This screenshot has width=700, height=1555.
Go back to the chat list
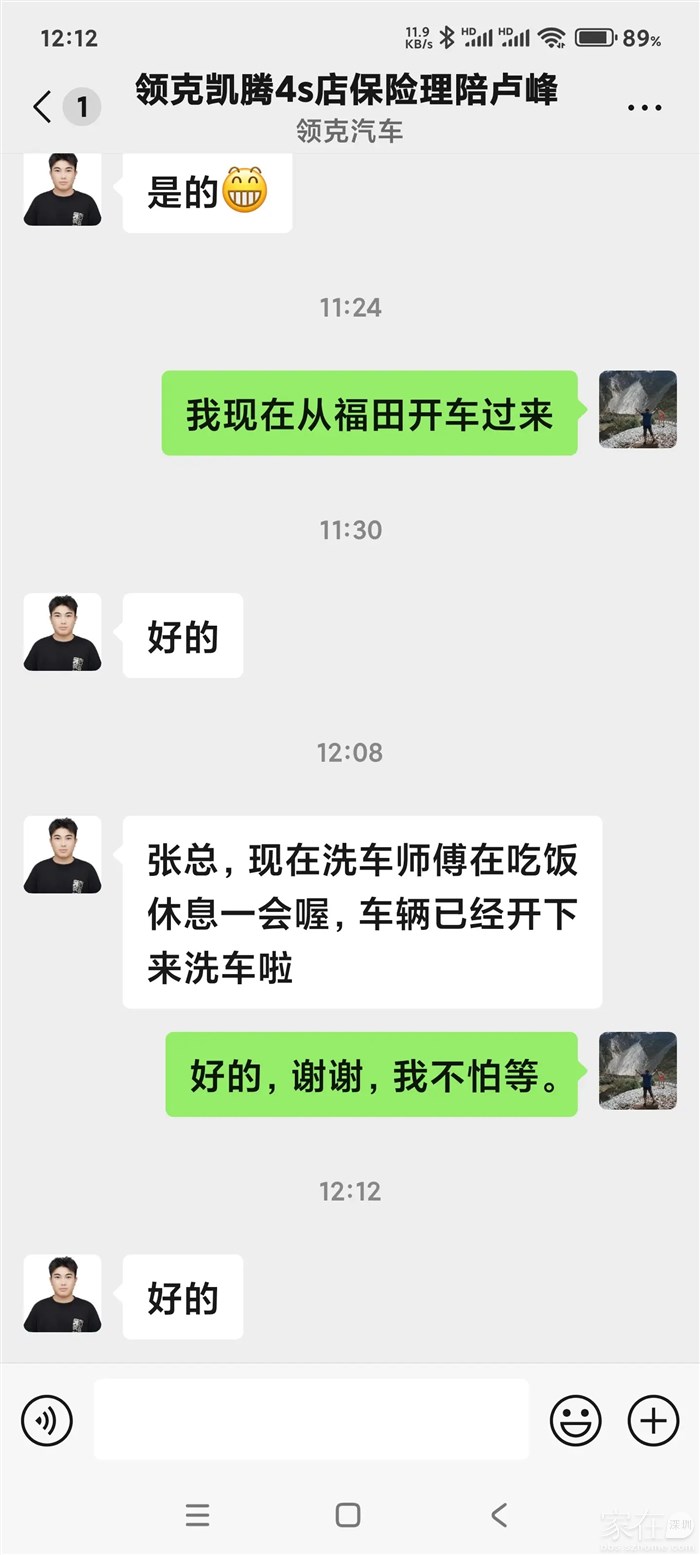pos(42,107)
